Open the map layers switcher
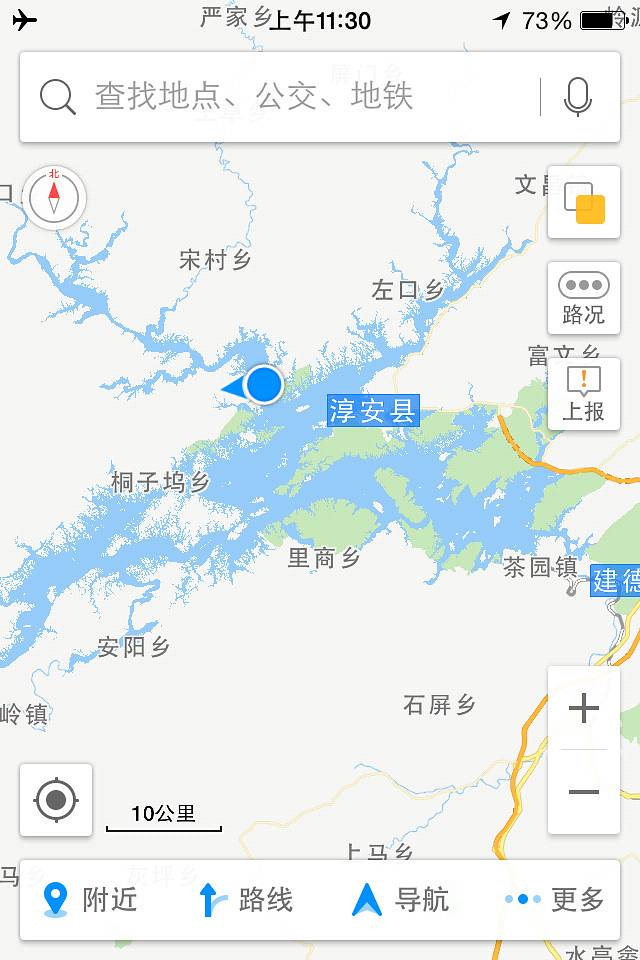 [x=584, y=202]
